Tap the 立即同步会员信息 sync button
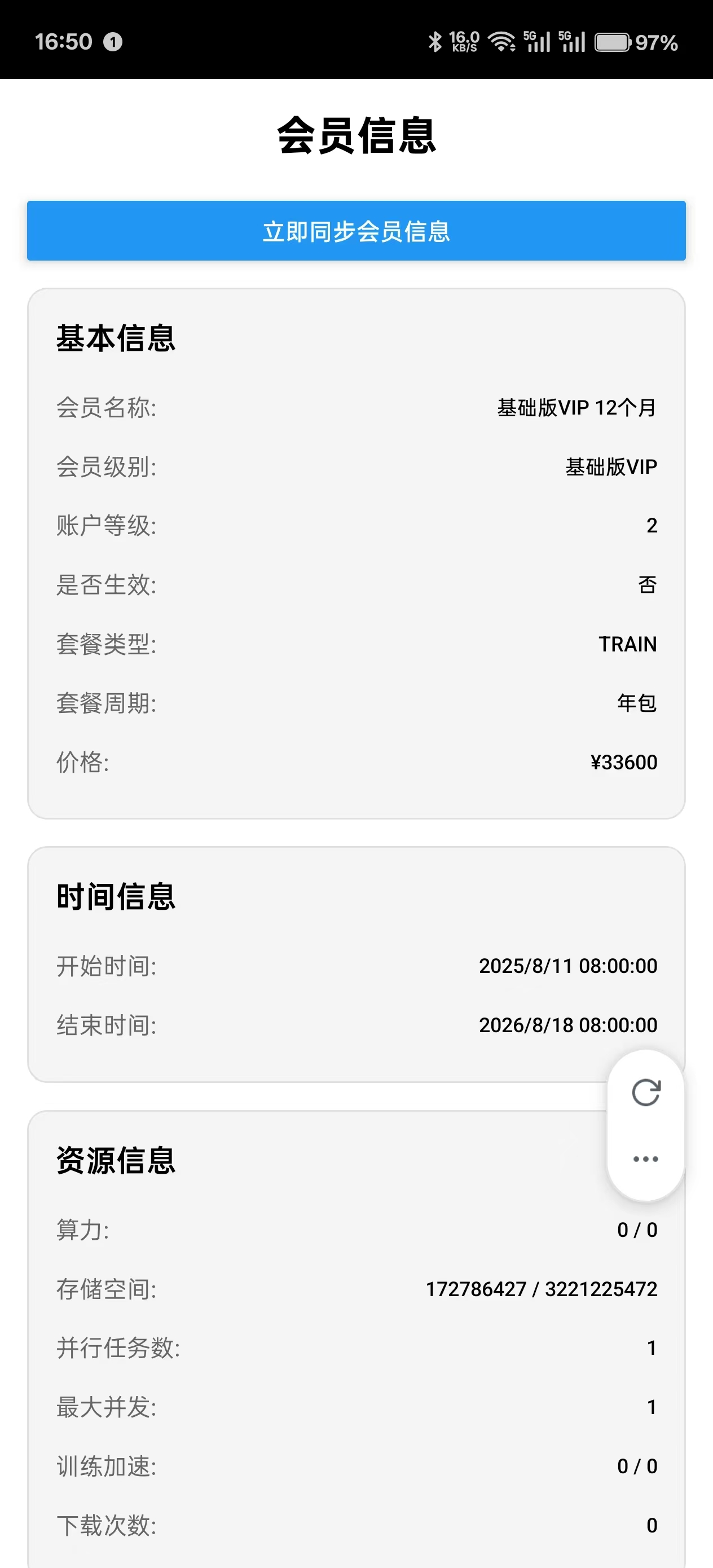 [x=356, y=231]
